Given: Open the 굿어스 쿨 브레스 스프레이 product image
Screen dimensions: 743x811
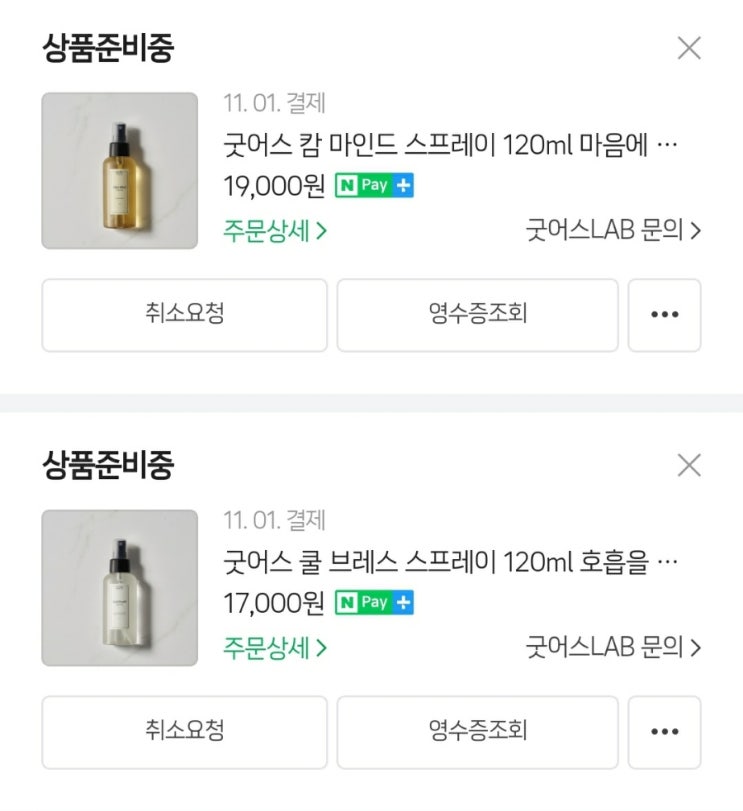Looking at the screenshot, I should [x=120, y=588].
